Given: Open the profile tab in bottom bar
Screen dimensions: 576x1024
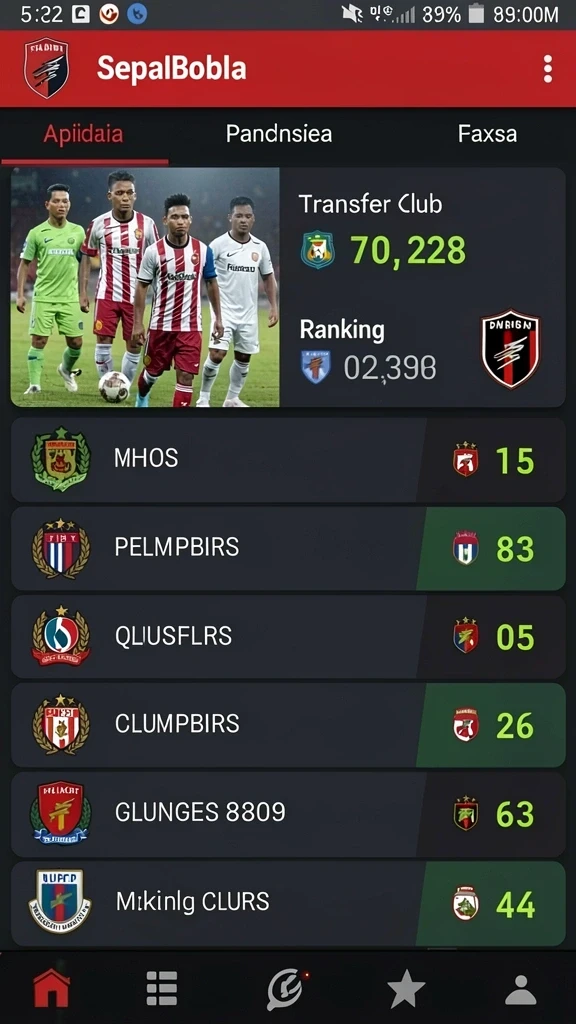Looking at the screenshot, I should (520, 989).
